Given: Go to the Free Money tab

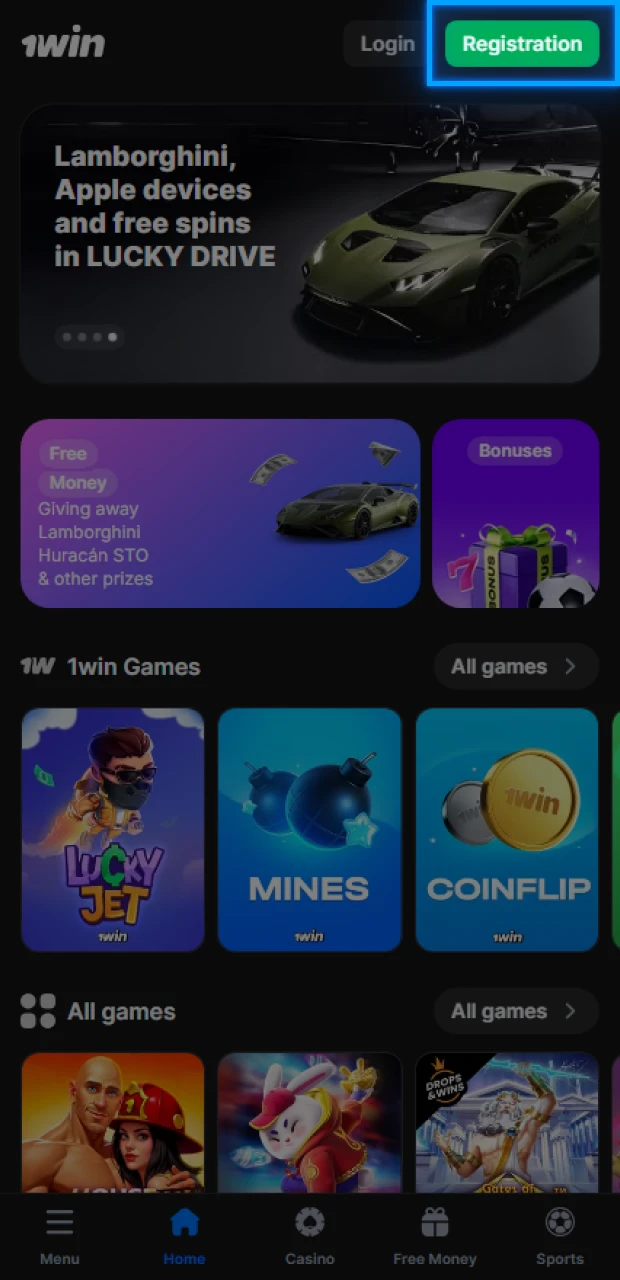Looking at the screenshot, I should pos(435,1236).
